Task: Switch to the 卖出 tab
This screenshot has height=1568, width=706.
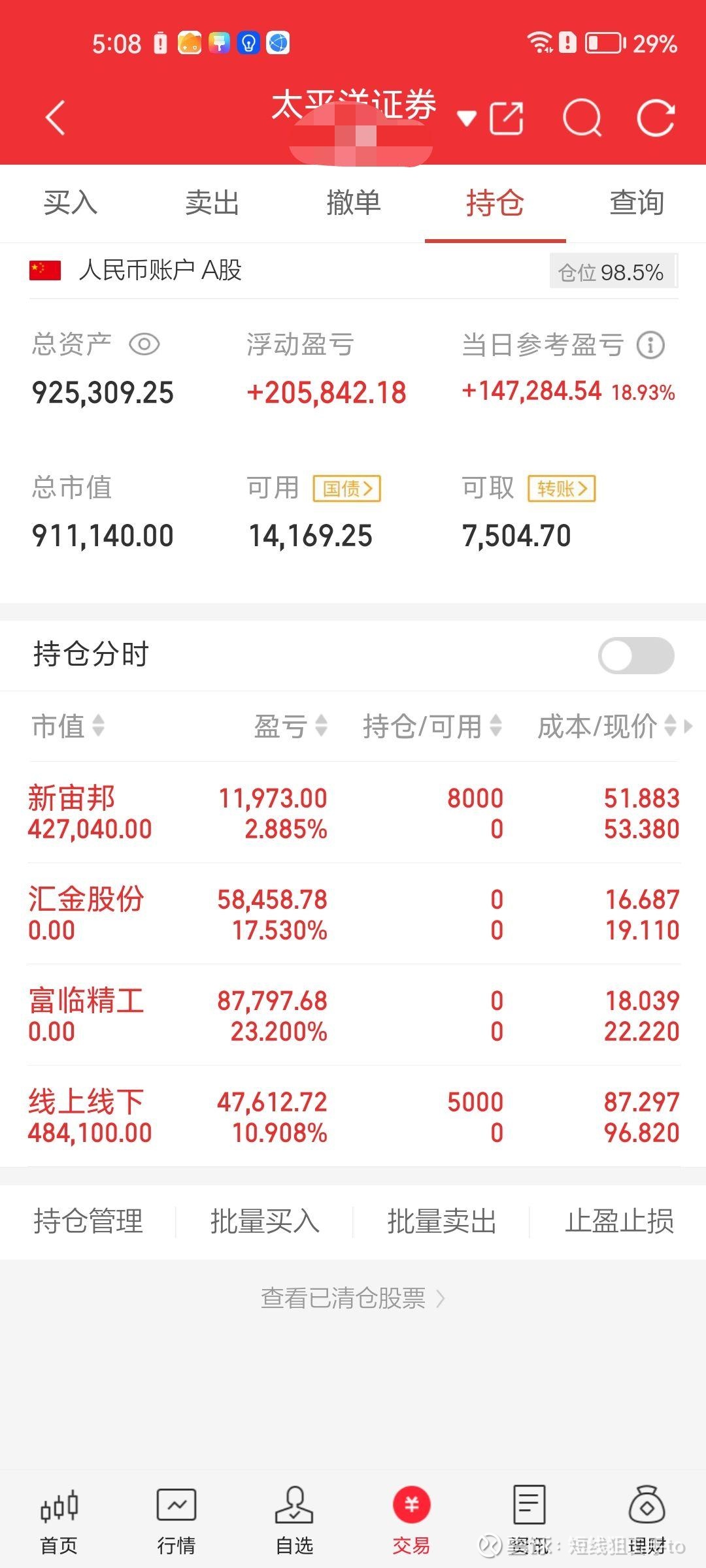Action: (212, 203)
